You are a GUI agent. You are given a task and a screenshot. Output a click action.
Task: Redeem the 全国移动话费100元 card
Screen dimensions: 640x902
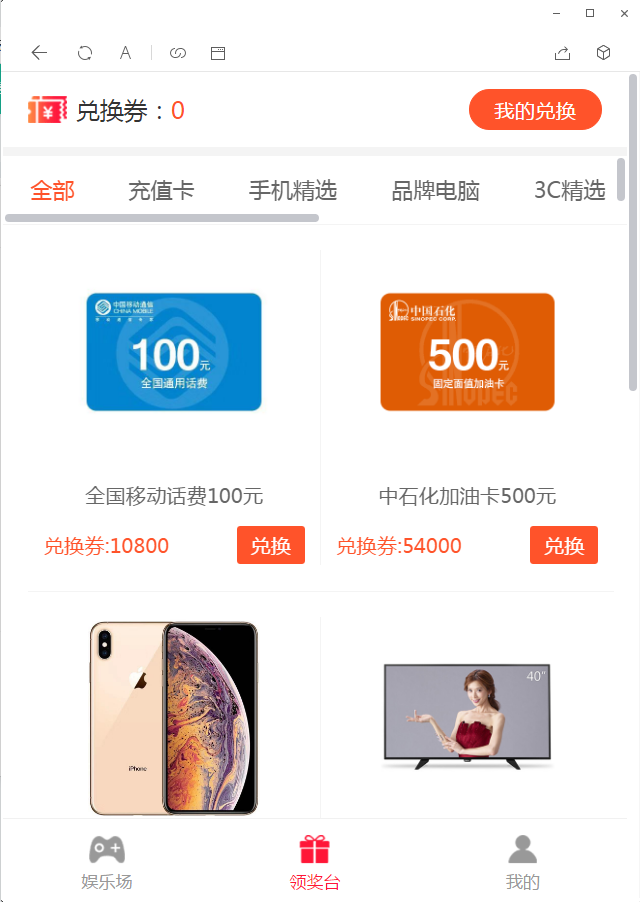pos(271,545)
